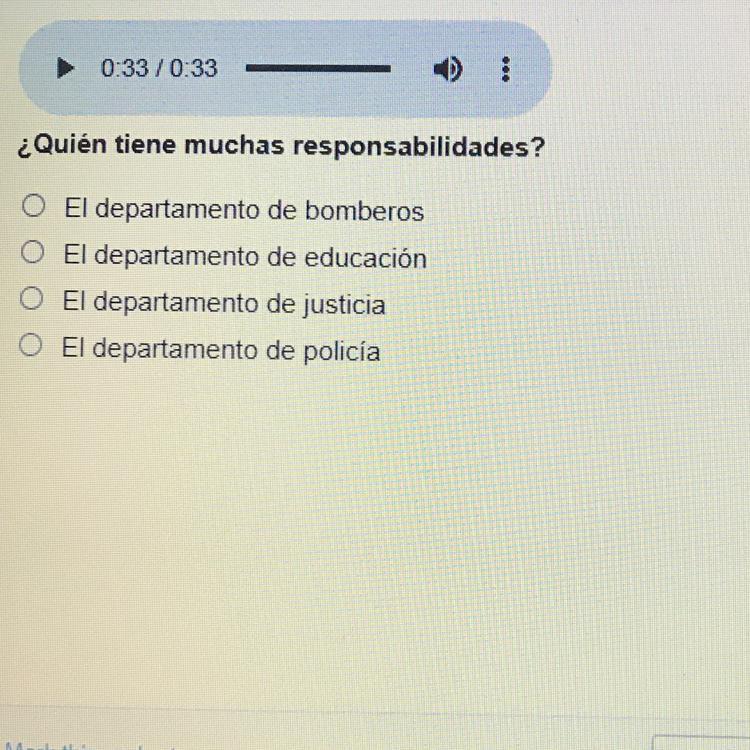750x750 pixels.
Task: Mute the audio volume
Action: click(448, 69)
